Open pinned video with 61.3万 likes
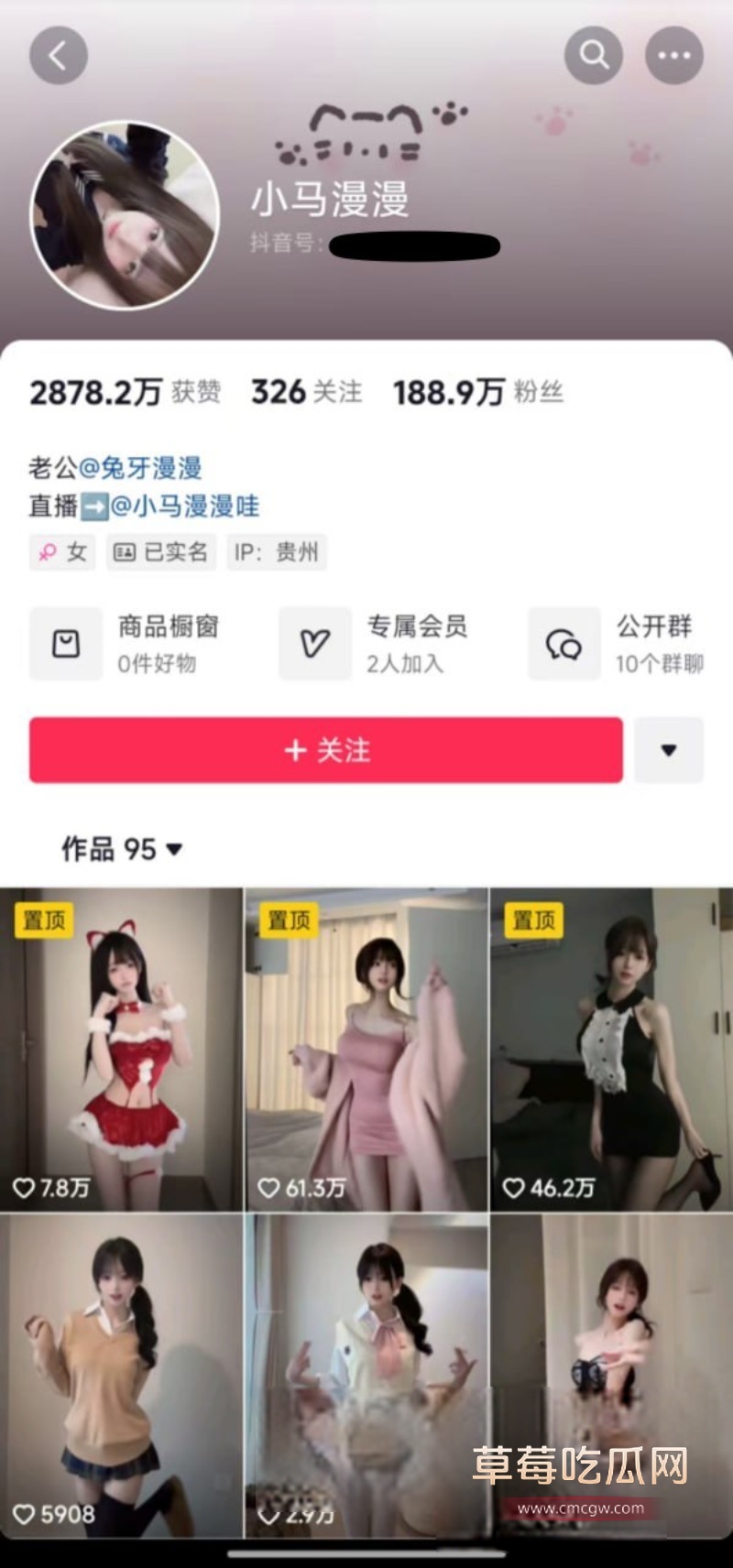 366,1050
